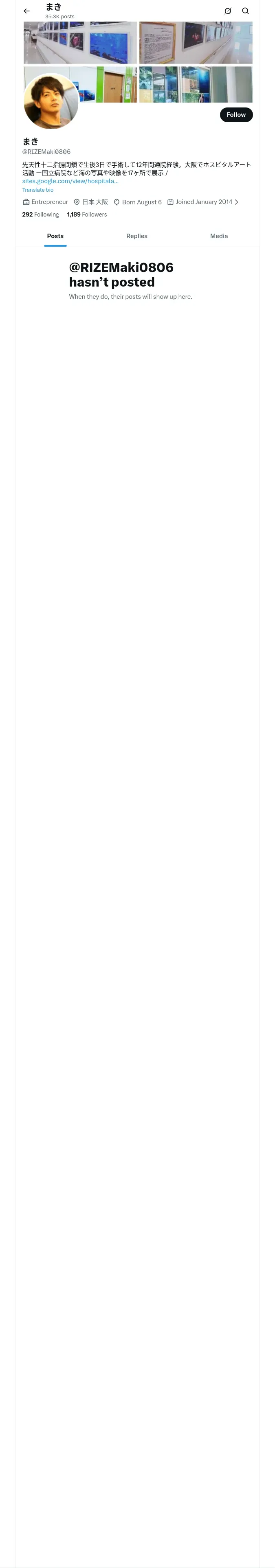Switch to the Media tab

tap(219, 236)
